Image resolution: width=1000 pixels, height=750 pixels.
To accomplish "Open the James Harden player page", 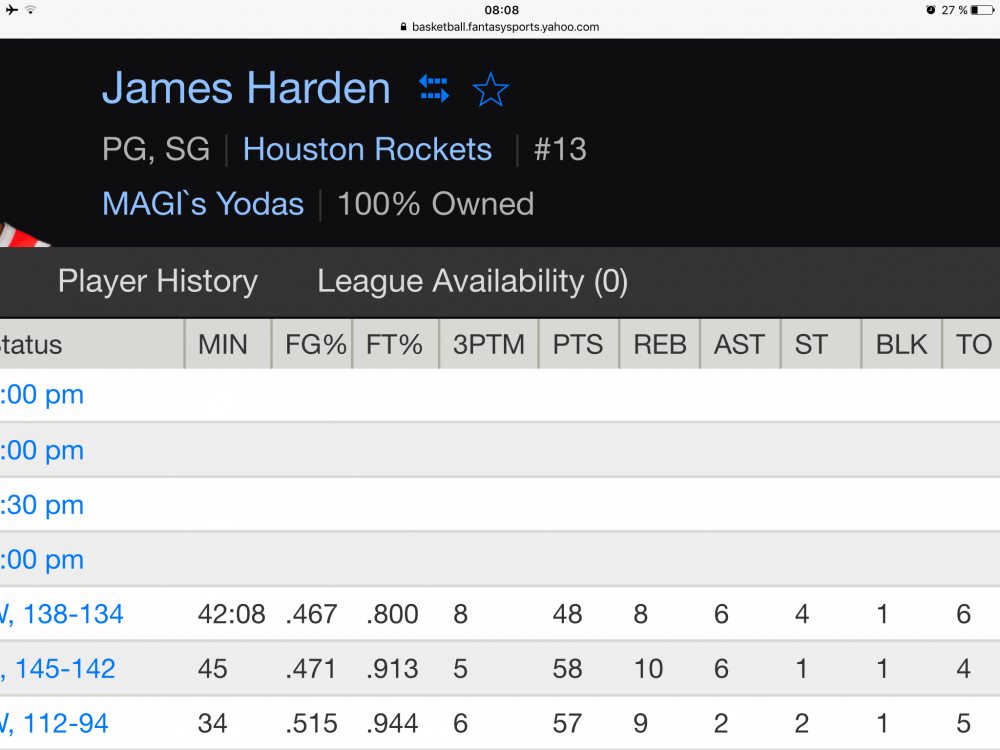I will tap(246, 89).
